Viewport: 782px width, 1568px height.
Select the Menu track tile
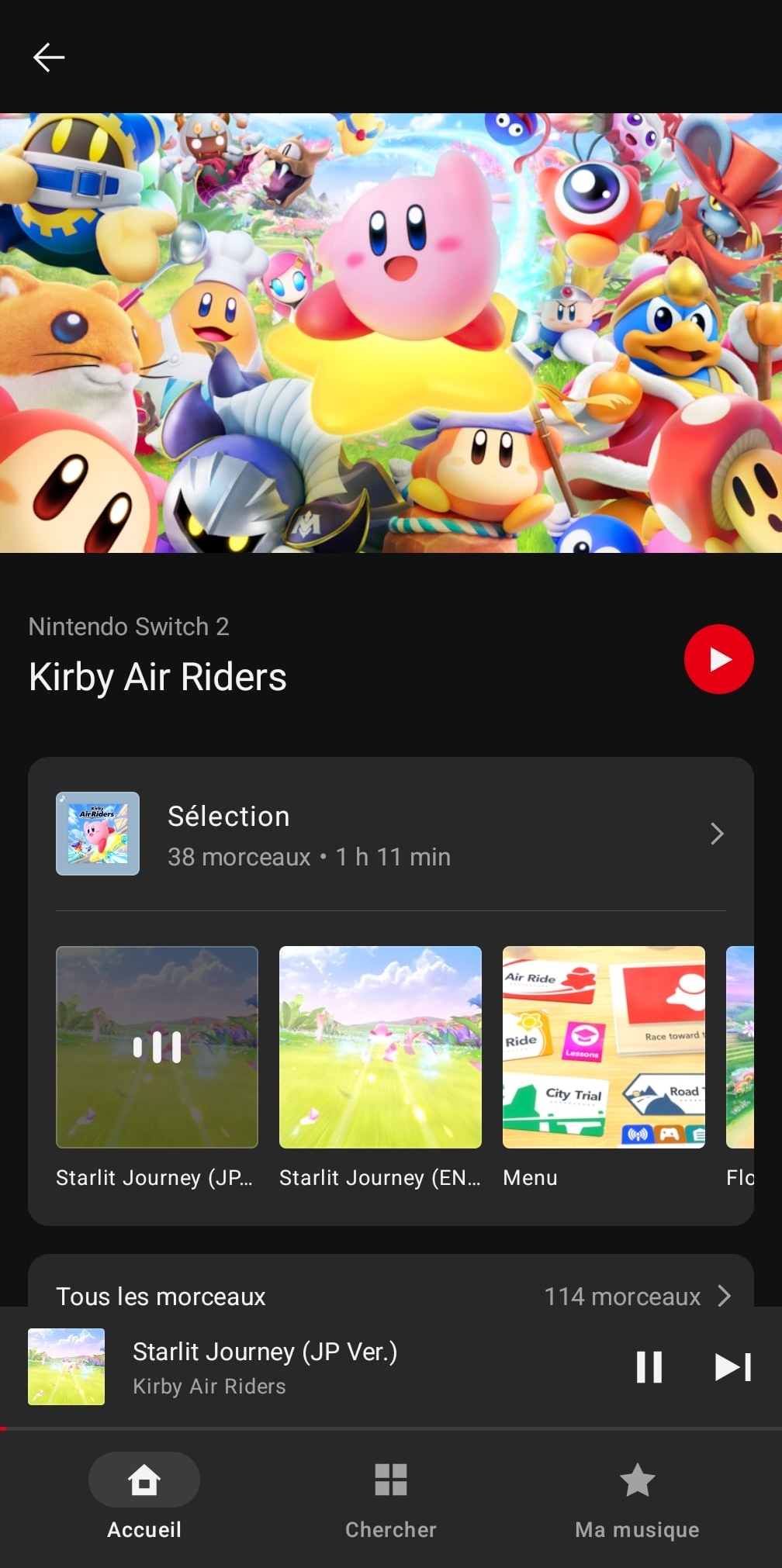point(604,1048)
